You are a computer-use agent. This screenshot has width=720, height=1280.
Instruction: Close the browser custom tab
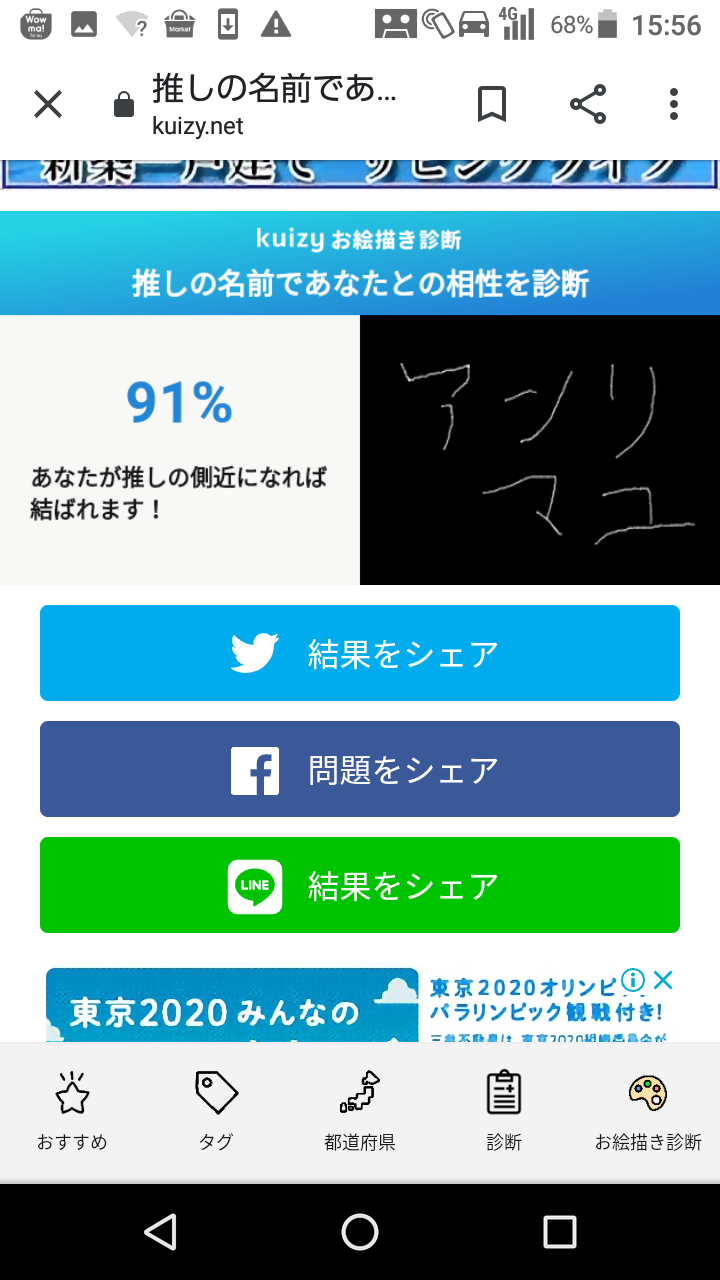pos(48,104)
